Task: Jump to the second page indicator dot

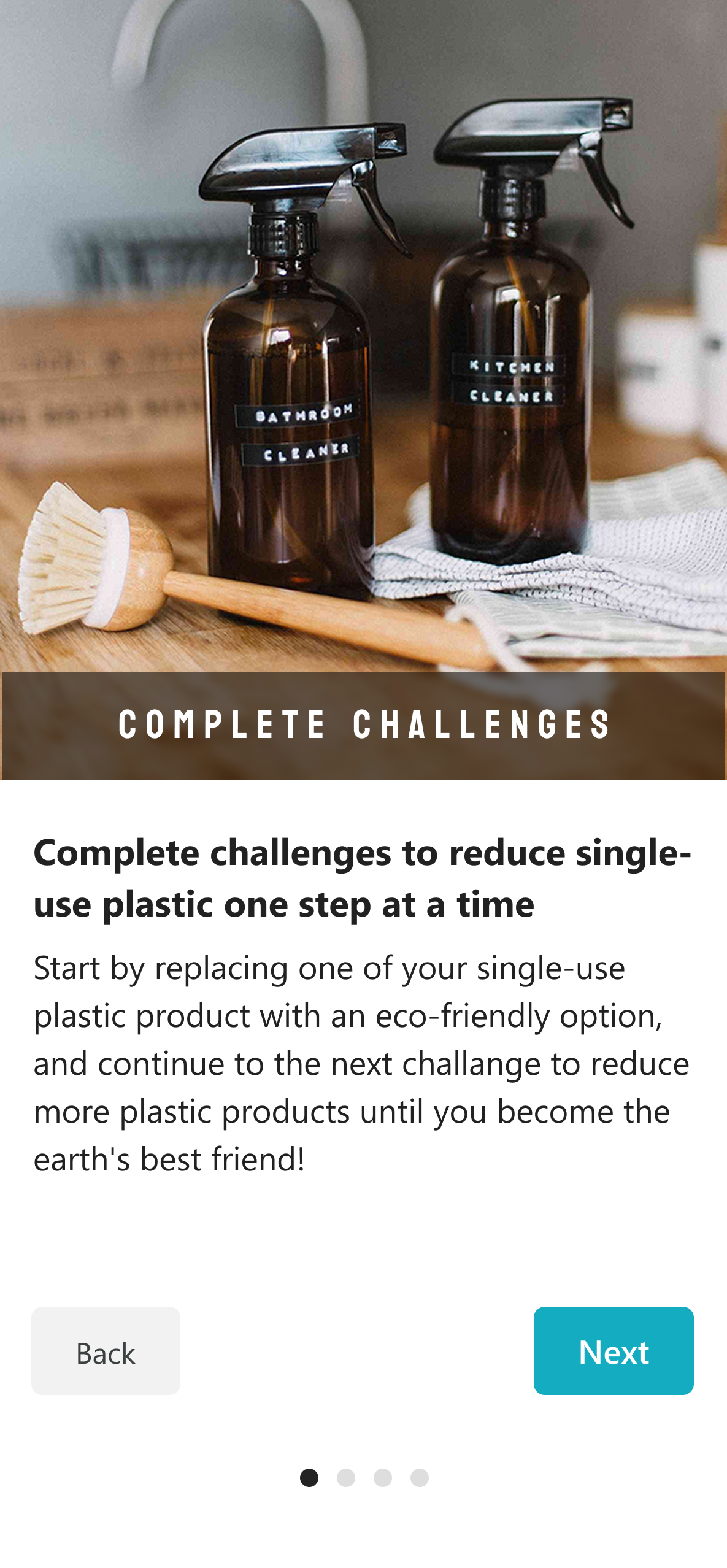Action: point(346,1478)
